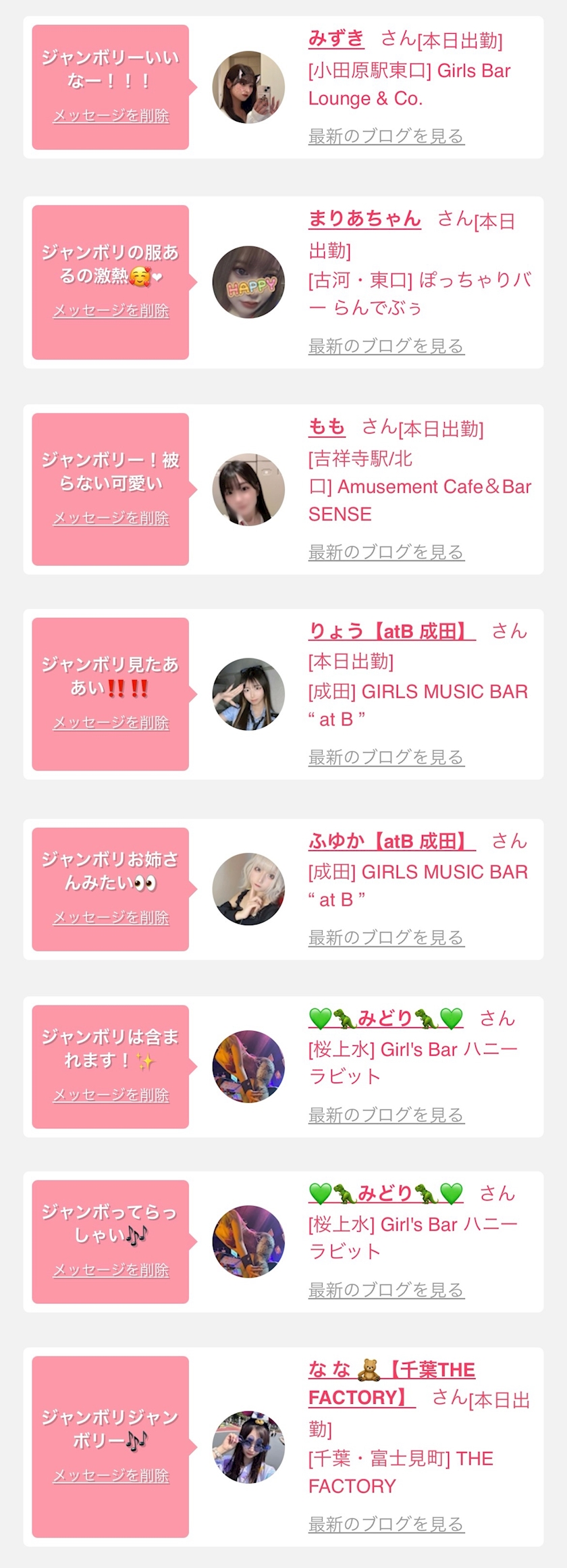
Task: Delete the message ジャンボリー！被らない可愛い
Action: [x=111, y=518]
